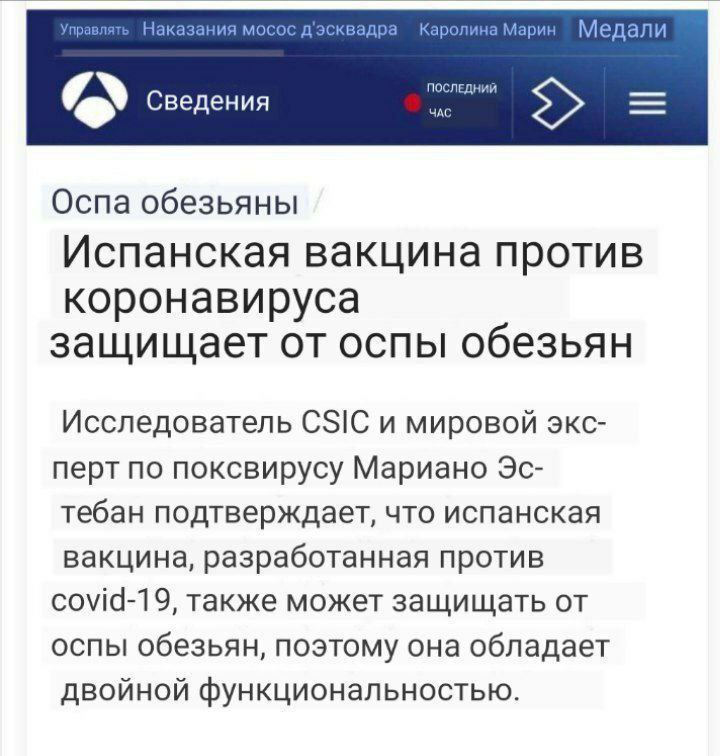Image resolution: width=720 pixels, height=756 pixels.
Task: Tap the arrow player icon in the header
Action: coord(557,103)
